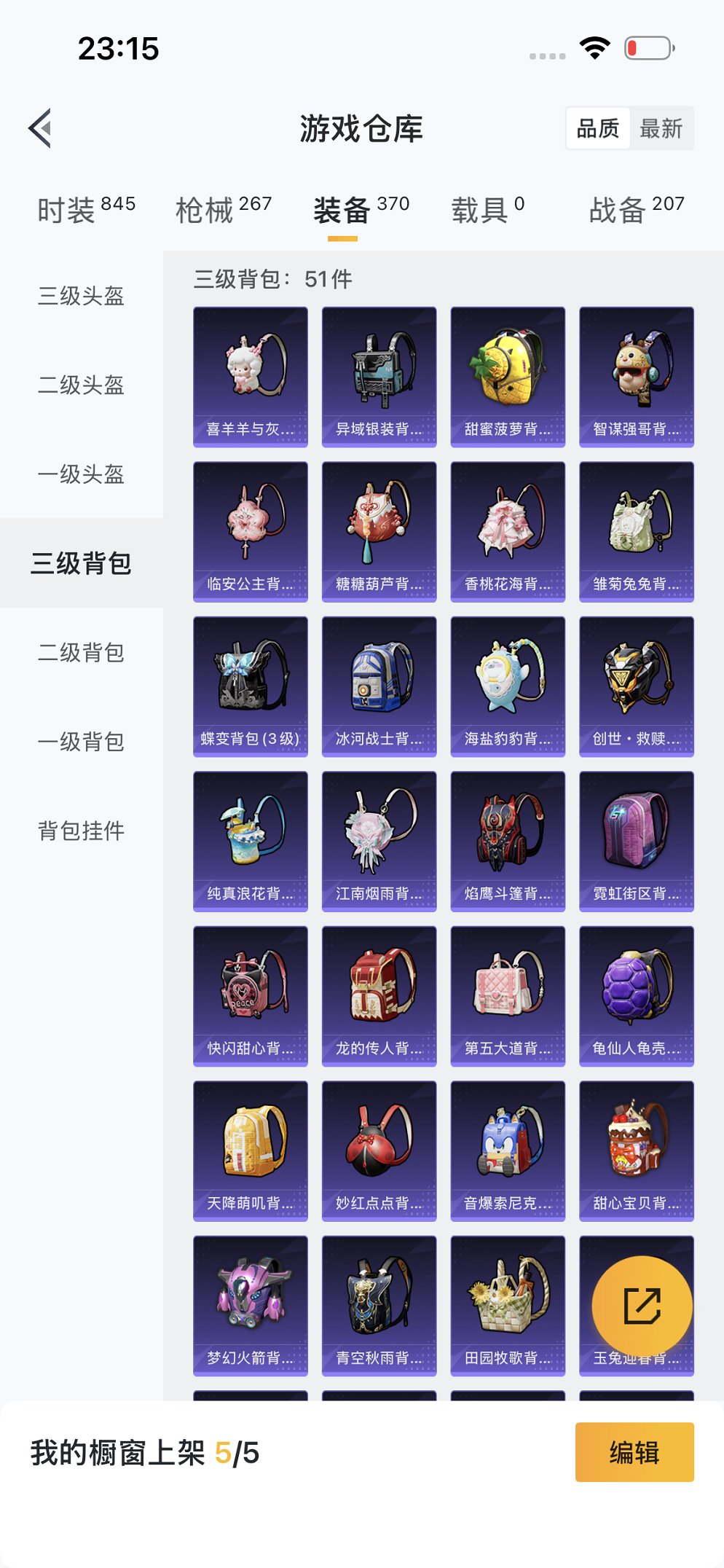Select 二级背包 category
This screenshot has height=1568, width=724.
pyautogui.click(x=81, y=652)
